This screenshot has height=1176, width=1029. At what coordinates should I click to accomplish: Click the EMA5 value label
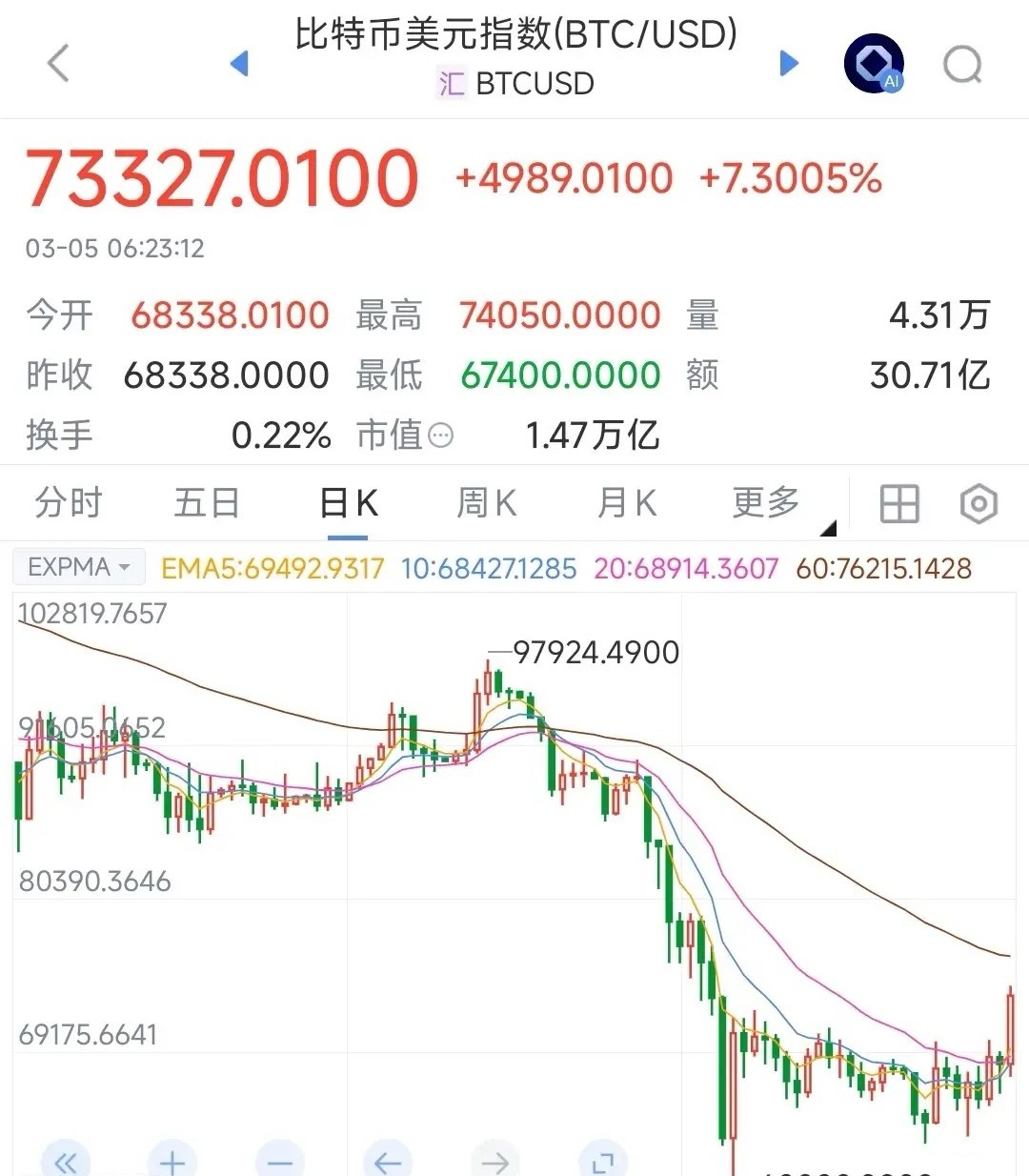point(271,566)
